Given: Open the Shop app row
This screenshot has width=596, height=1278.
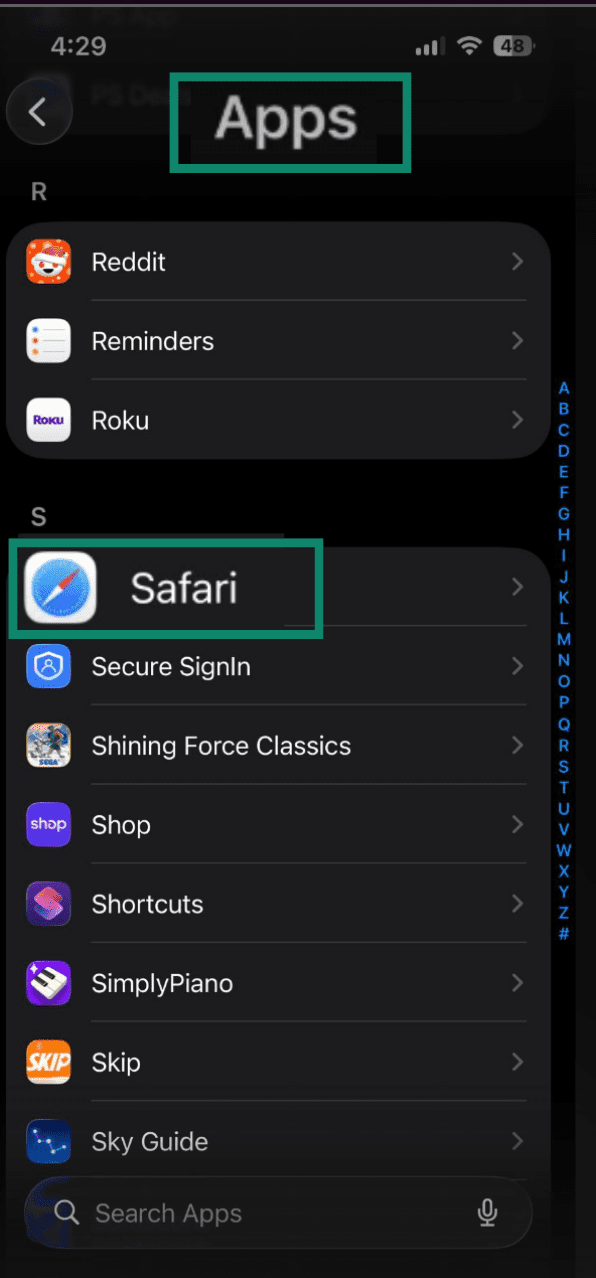Looking at the screenshot, I should [278, 824].
